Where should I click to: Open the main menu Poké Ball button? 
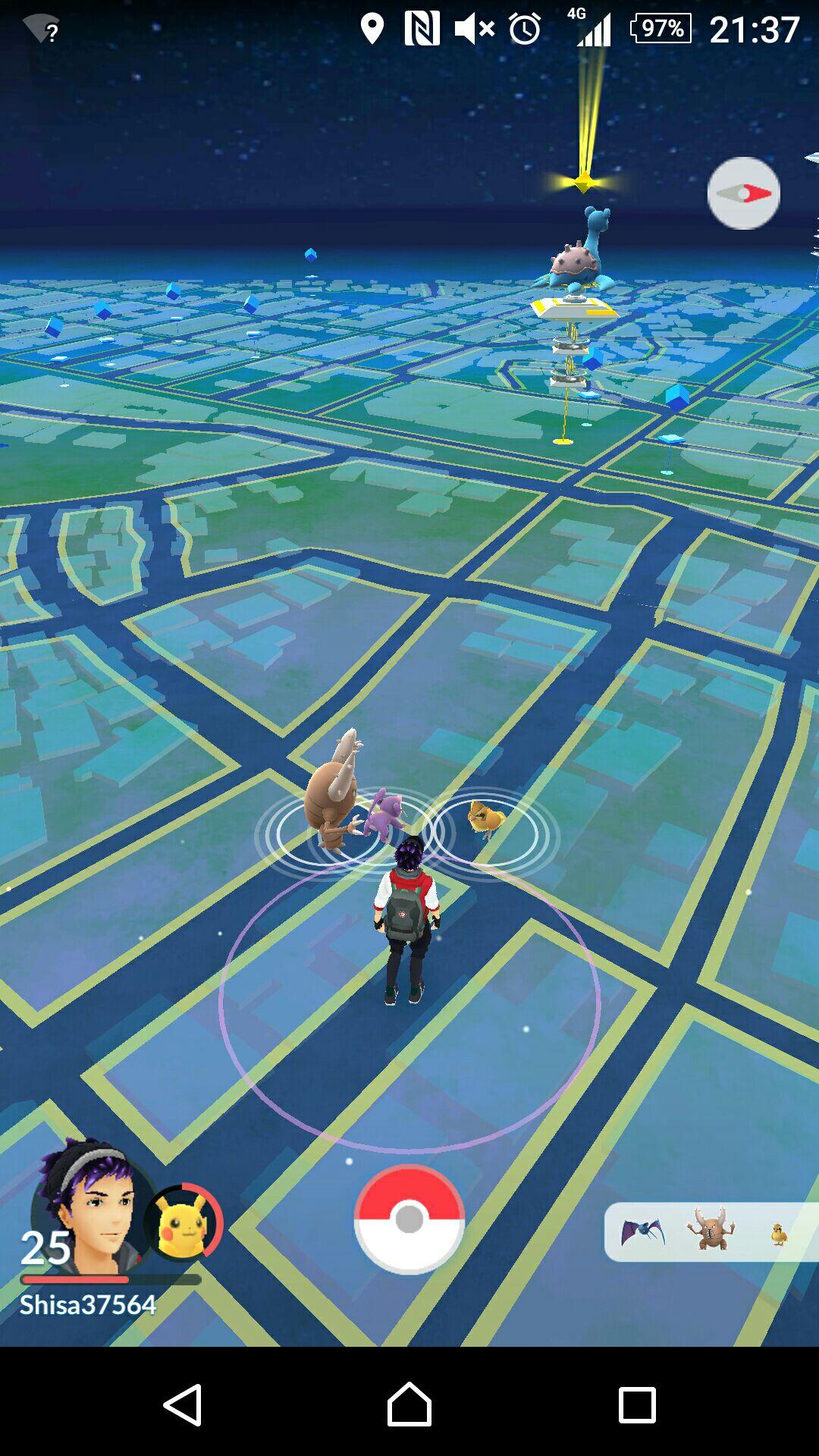409,1219
